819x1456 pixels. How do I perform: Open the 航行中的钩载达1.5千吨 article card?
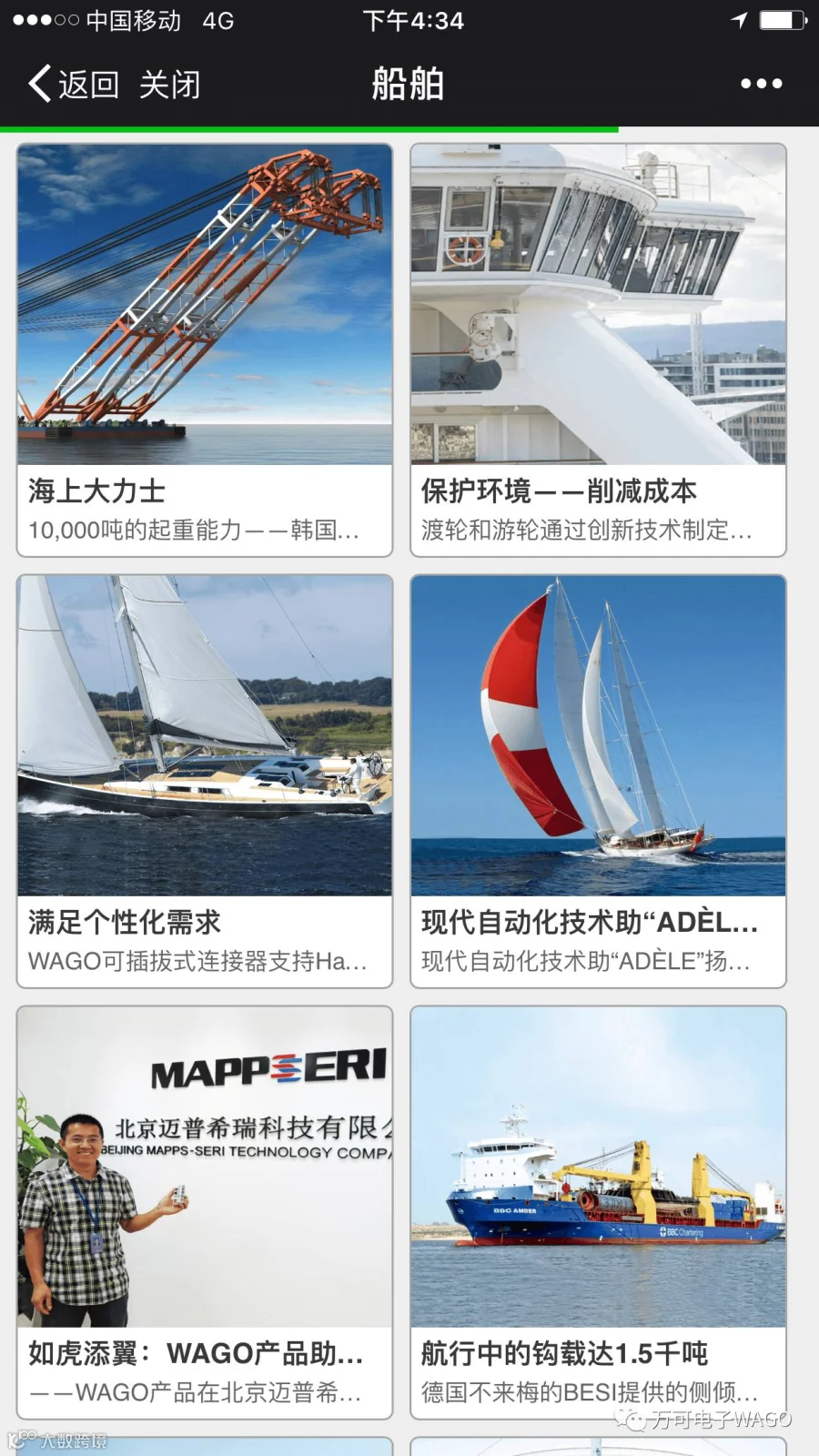coord(598,1212)
